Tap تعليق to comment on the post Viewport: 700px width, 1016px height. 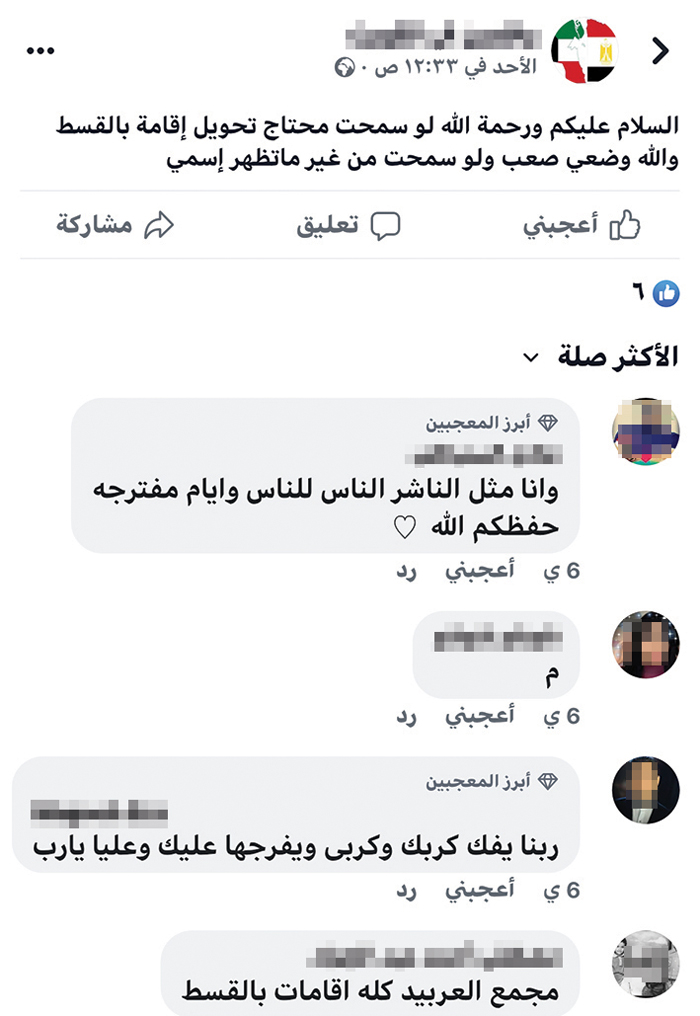pos(348,225)
